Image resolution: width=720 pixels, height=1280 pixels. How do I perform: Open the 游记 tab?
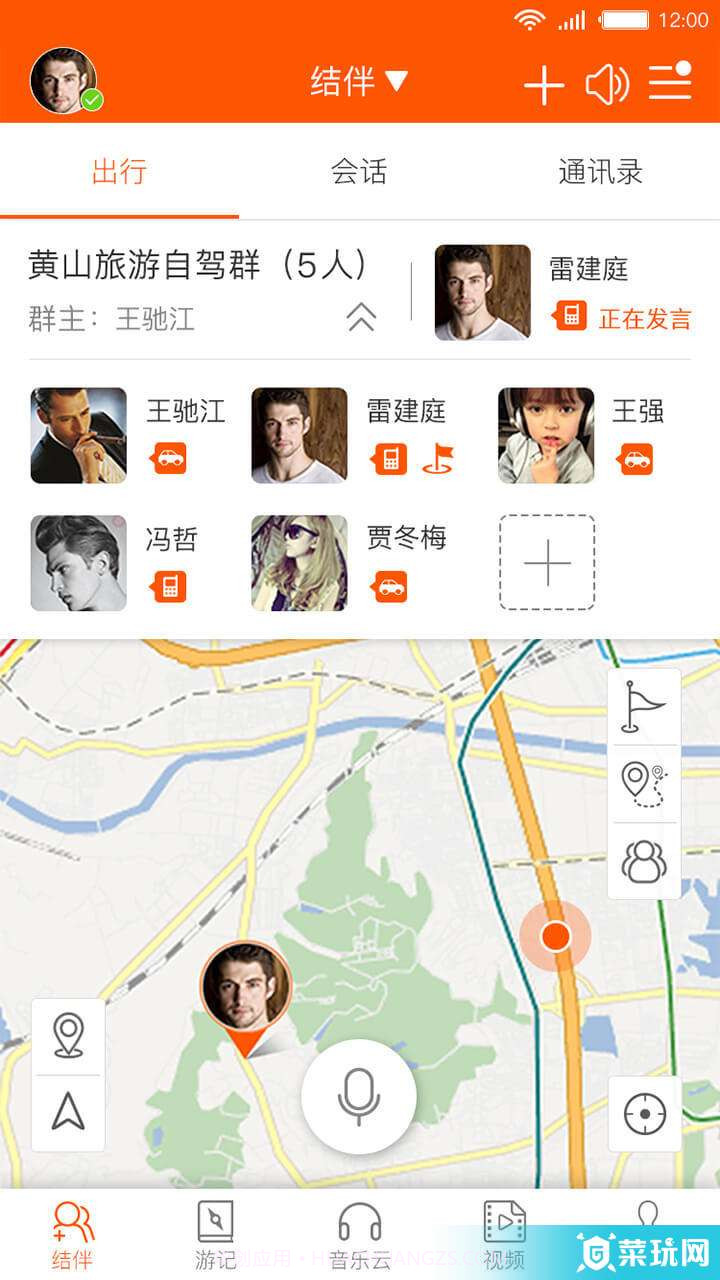coord(215,1235)
